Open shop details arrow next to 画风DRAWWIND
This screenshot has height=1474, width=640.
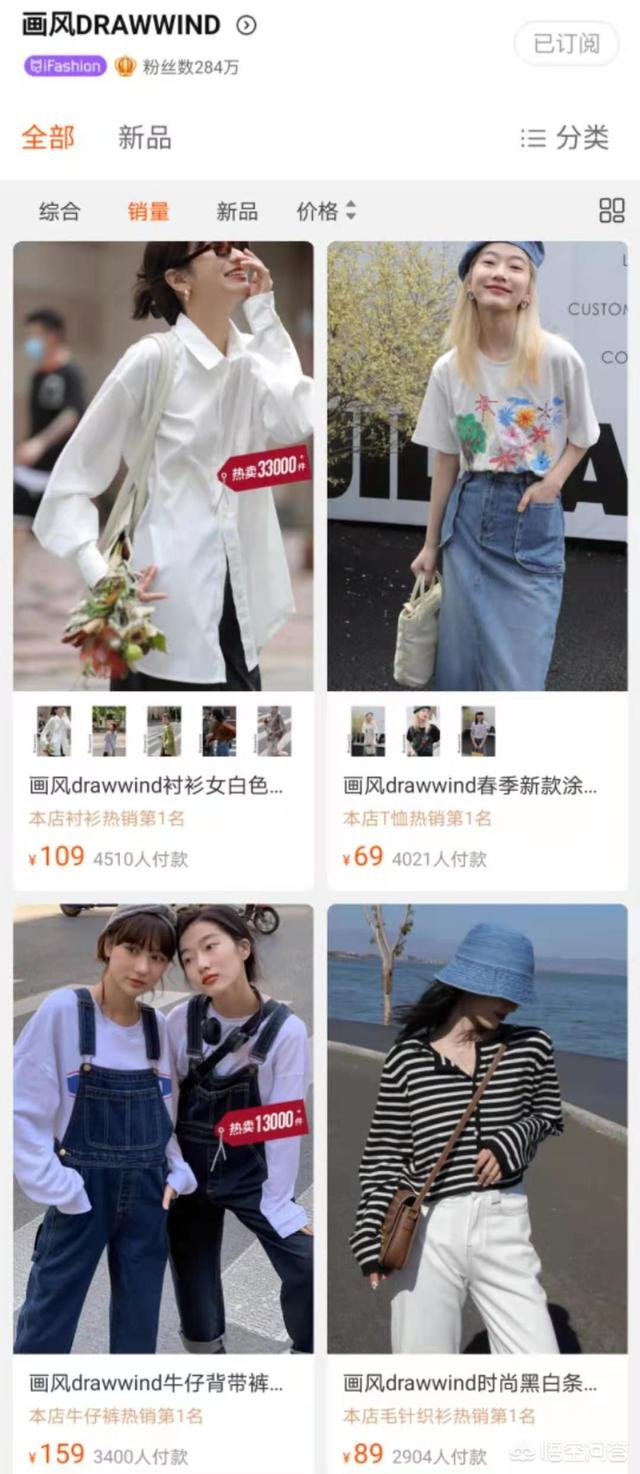(x=246, y=26)
